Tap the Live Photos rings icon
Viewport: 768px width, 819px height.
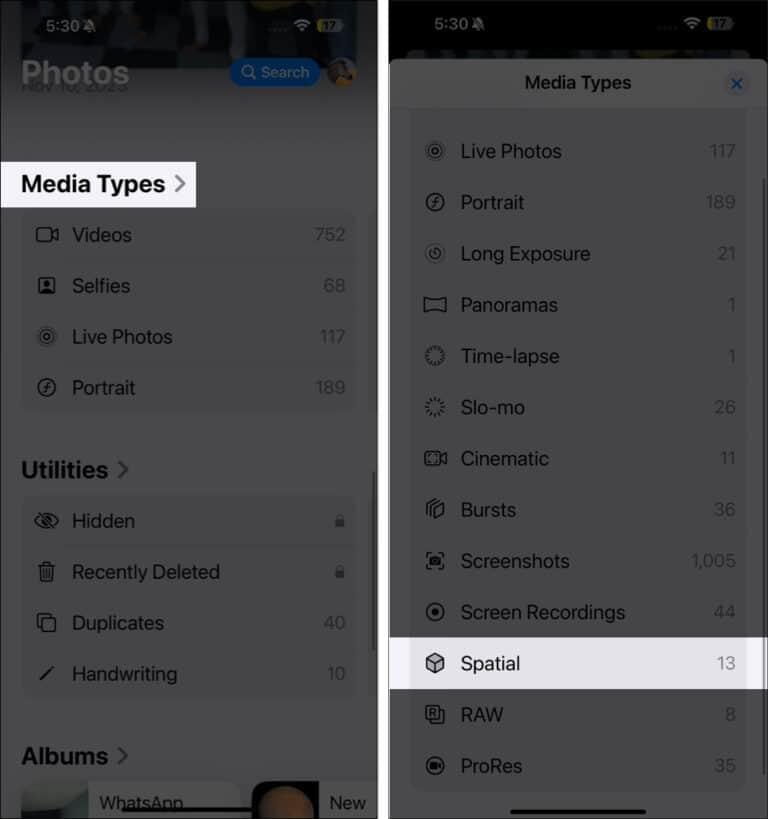tap(46, 337)
